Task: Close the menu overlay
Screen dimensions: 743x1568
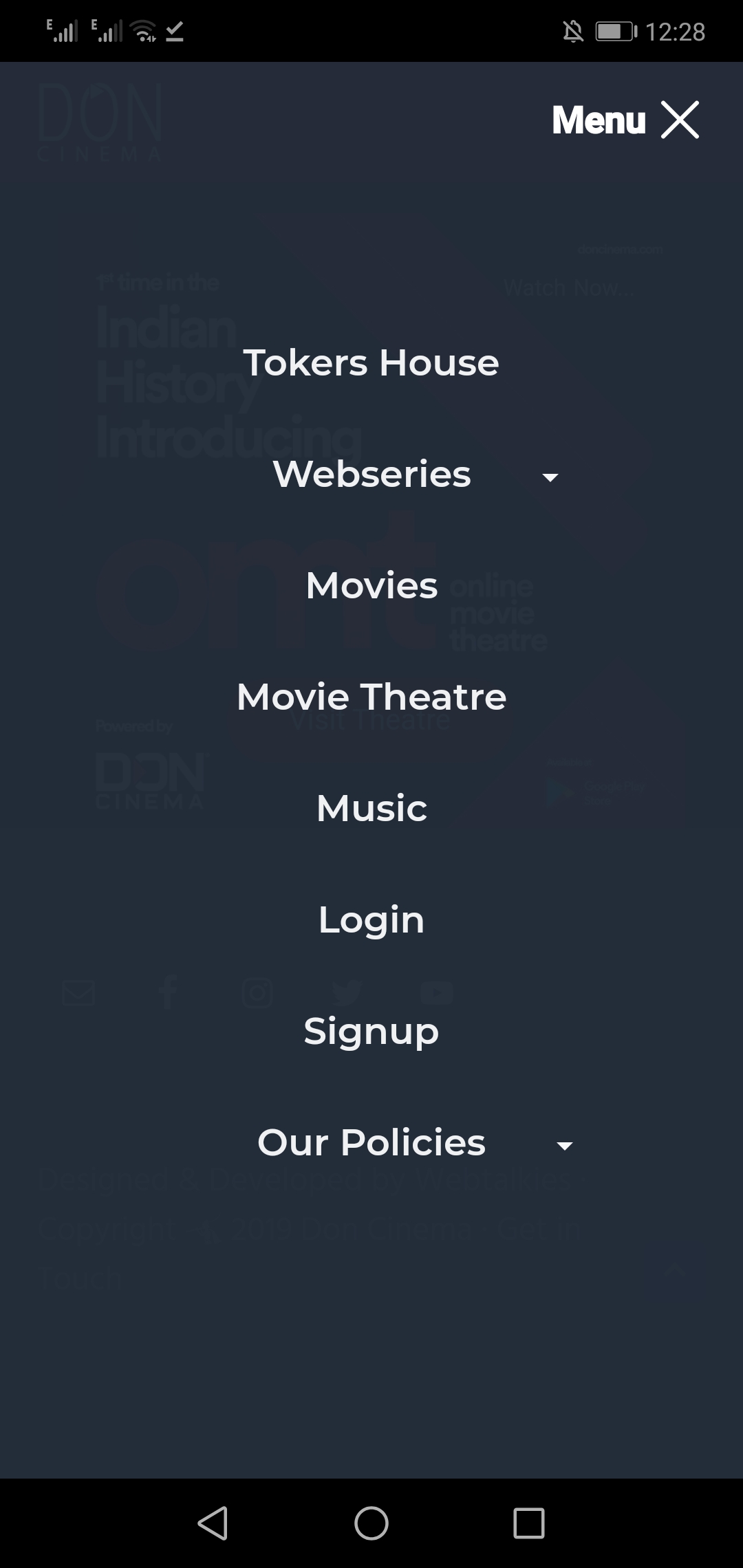Action: point(680,120)
